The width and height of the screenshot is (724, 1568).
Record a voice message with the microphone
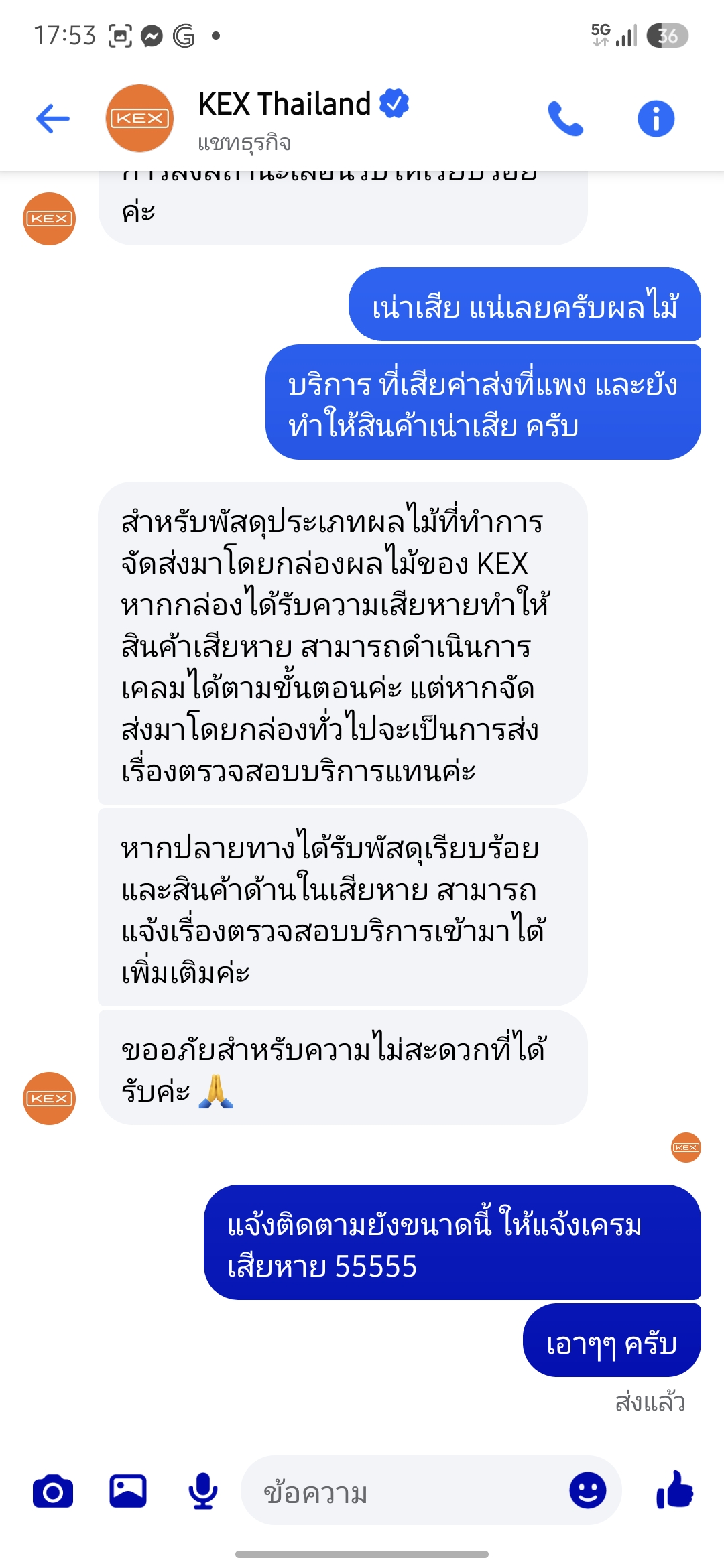[x=203, y=1491]
